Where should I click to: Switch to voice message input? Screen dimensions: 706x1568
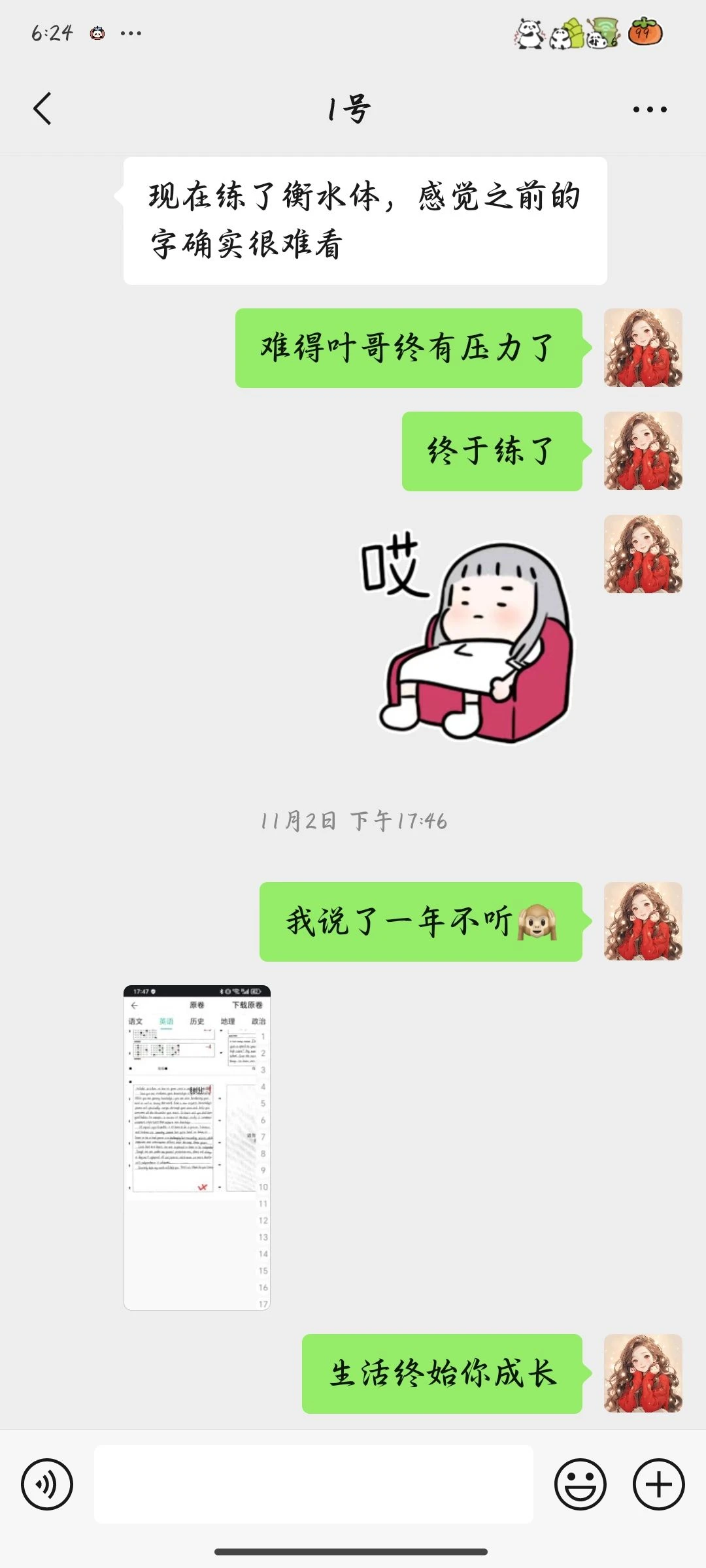point(47,1484)
